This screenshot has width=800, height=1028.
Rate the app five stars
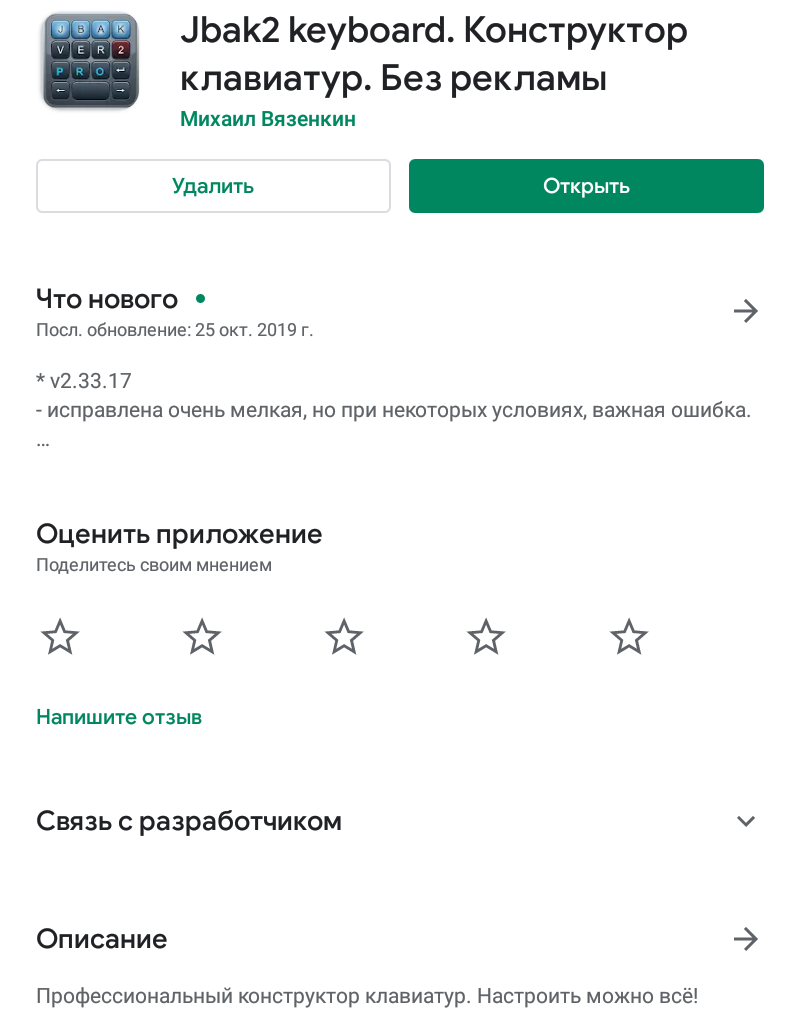(629, 637)
